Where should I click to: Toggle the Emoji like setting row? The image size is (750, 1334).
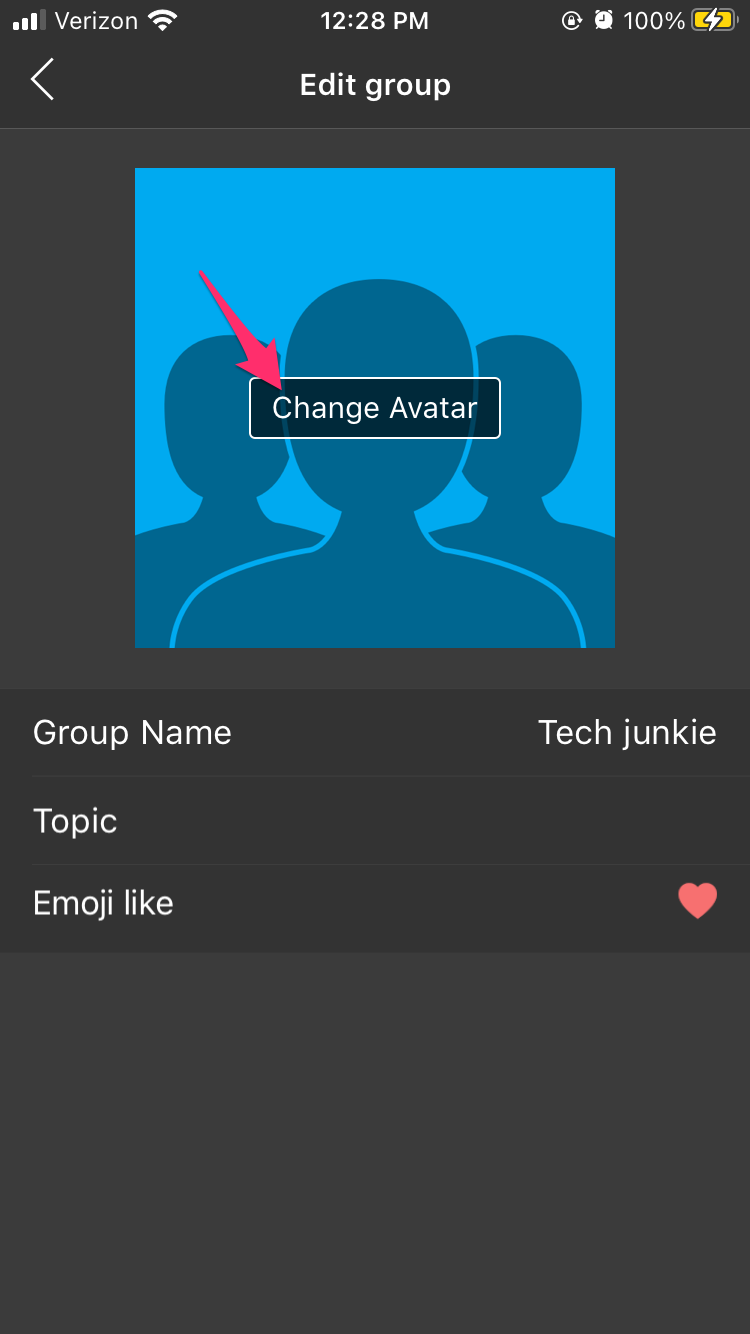pos(375,901)
